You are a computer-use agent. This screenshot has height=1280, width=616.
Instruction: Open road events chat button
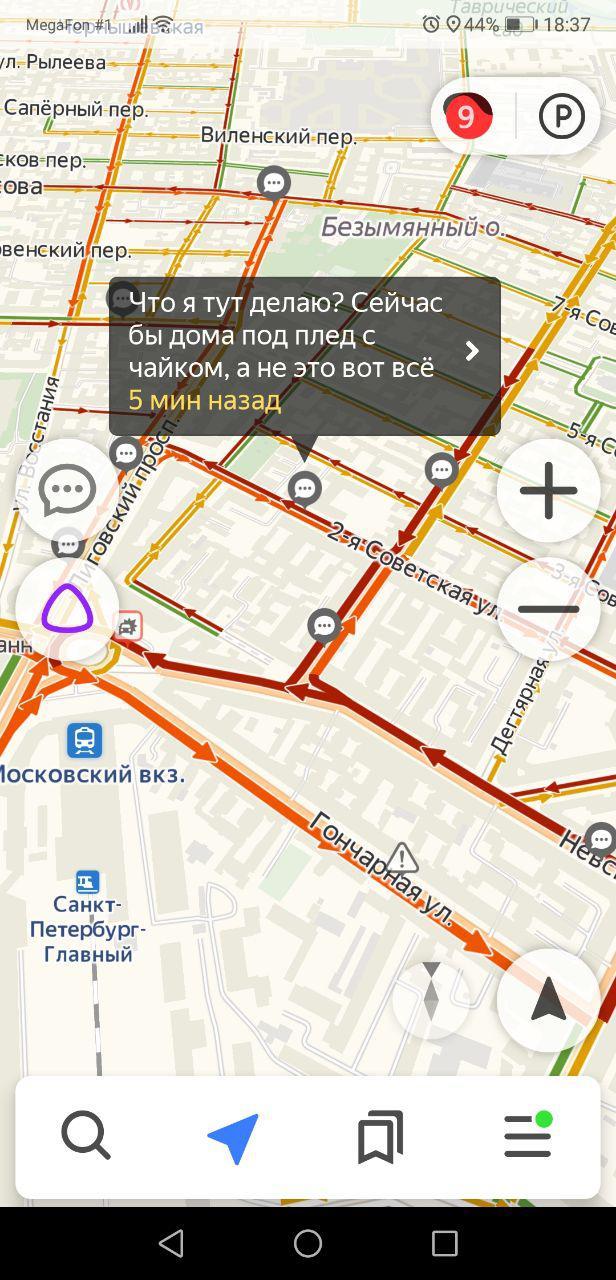tap(67, 491)
